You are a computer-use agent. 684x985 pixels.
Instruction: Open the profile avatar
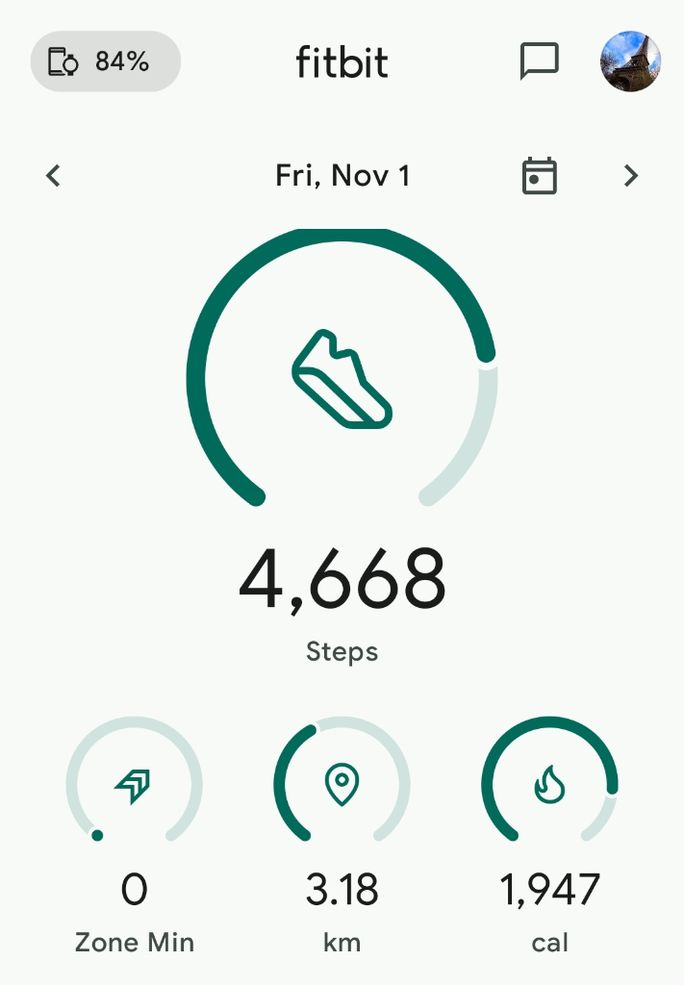[630, 62]
